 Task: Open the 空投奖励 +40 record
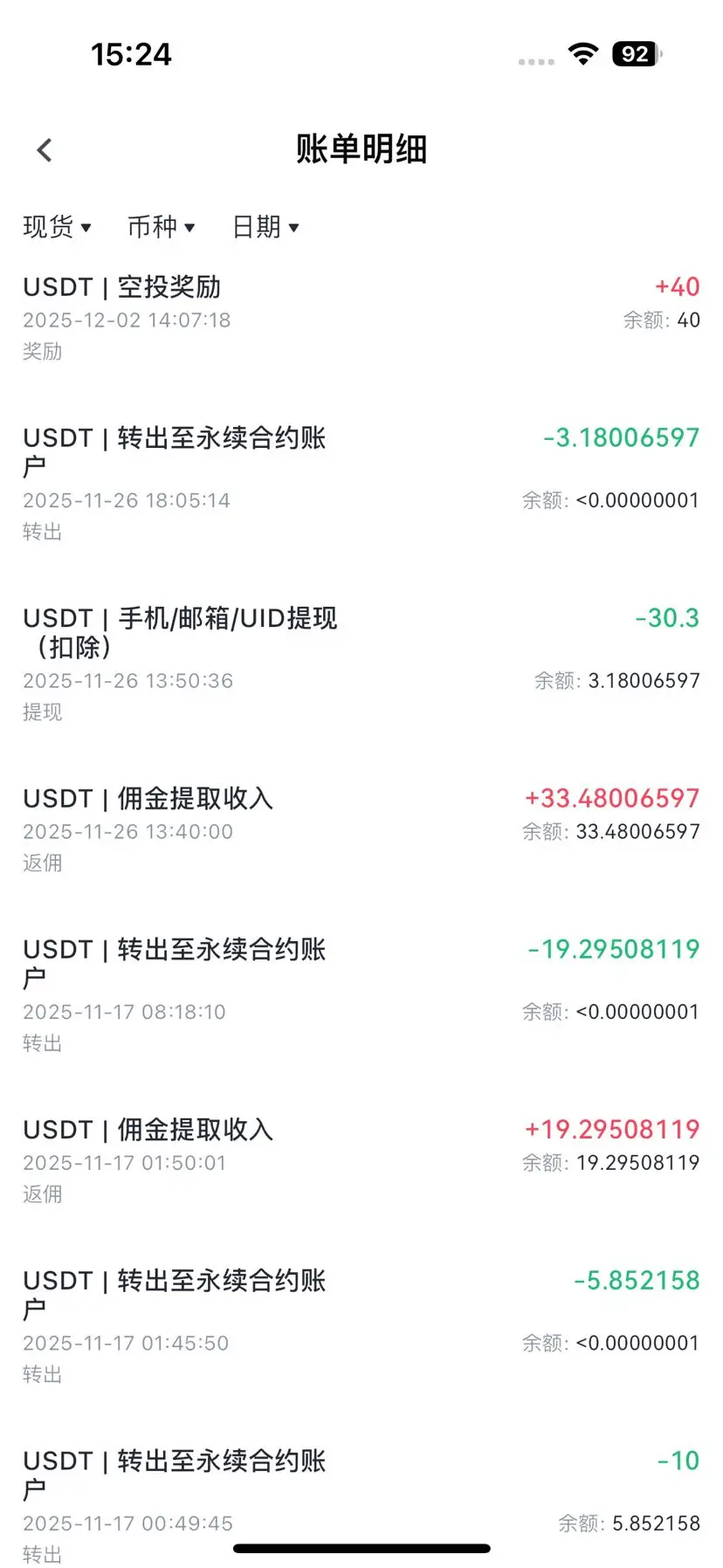click(x=361, y=318)
